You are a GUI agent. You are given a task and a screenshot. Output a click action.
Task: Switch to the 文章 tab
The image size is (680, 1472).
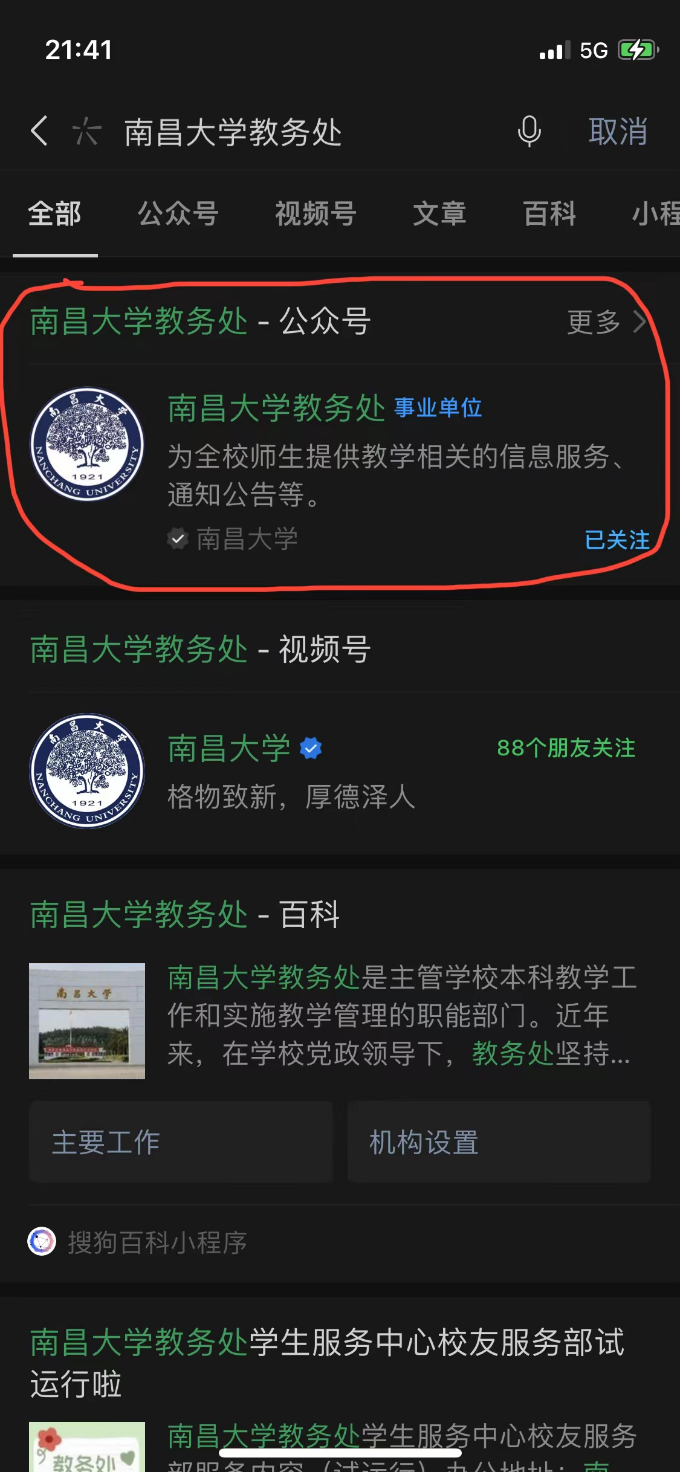click(439, 213)
